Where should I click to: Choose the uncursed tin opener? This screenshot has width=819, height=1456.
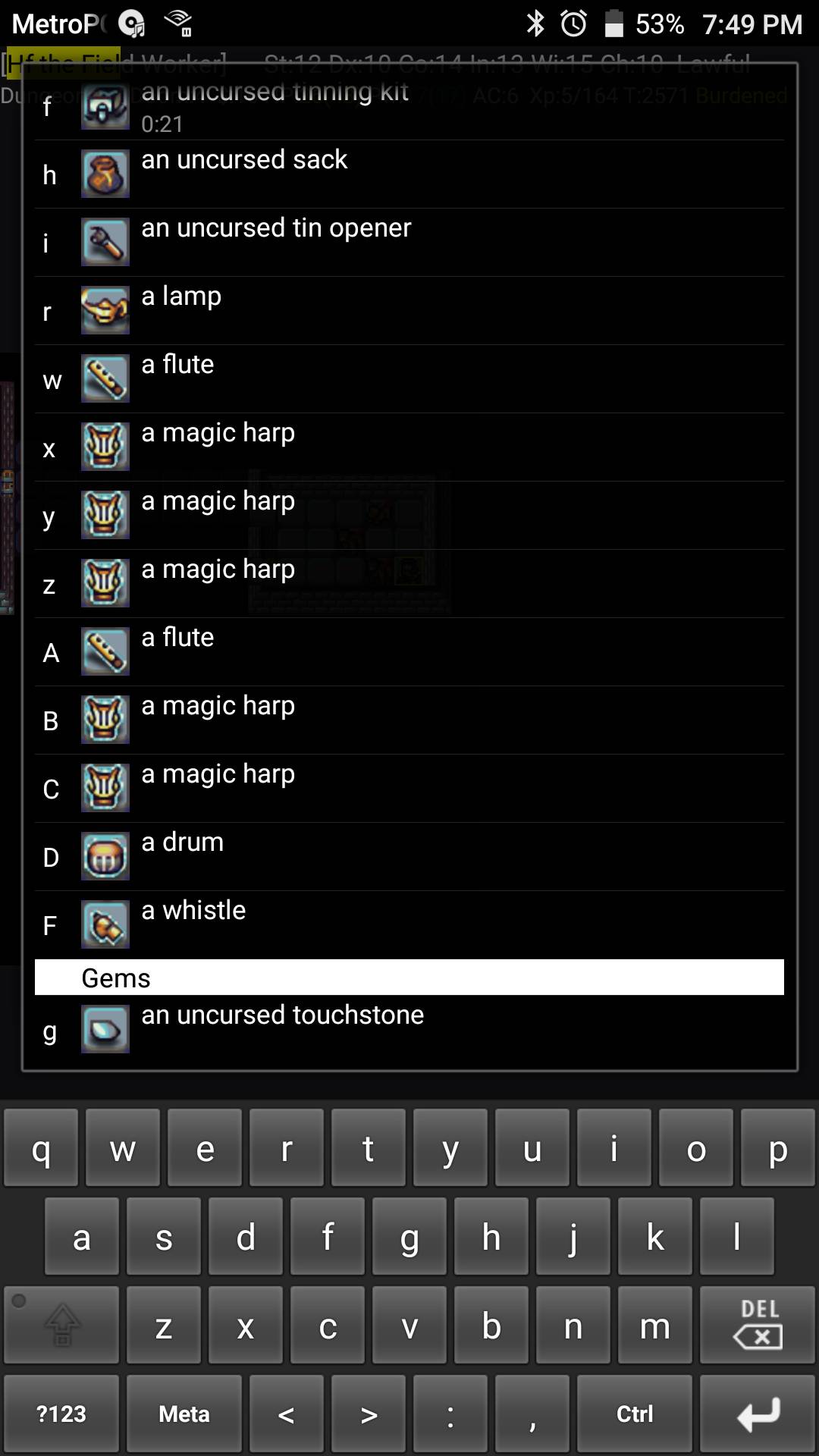point(409,243)
